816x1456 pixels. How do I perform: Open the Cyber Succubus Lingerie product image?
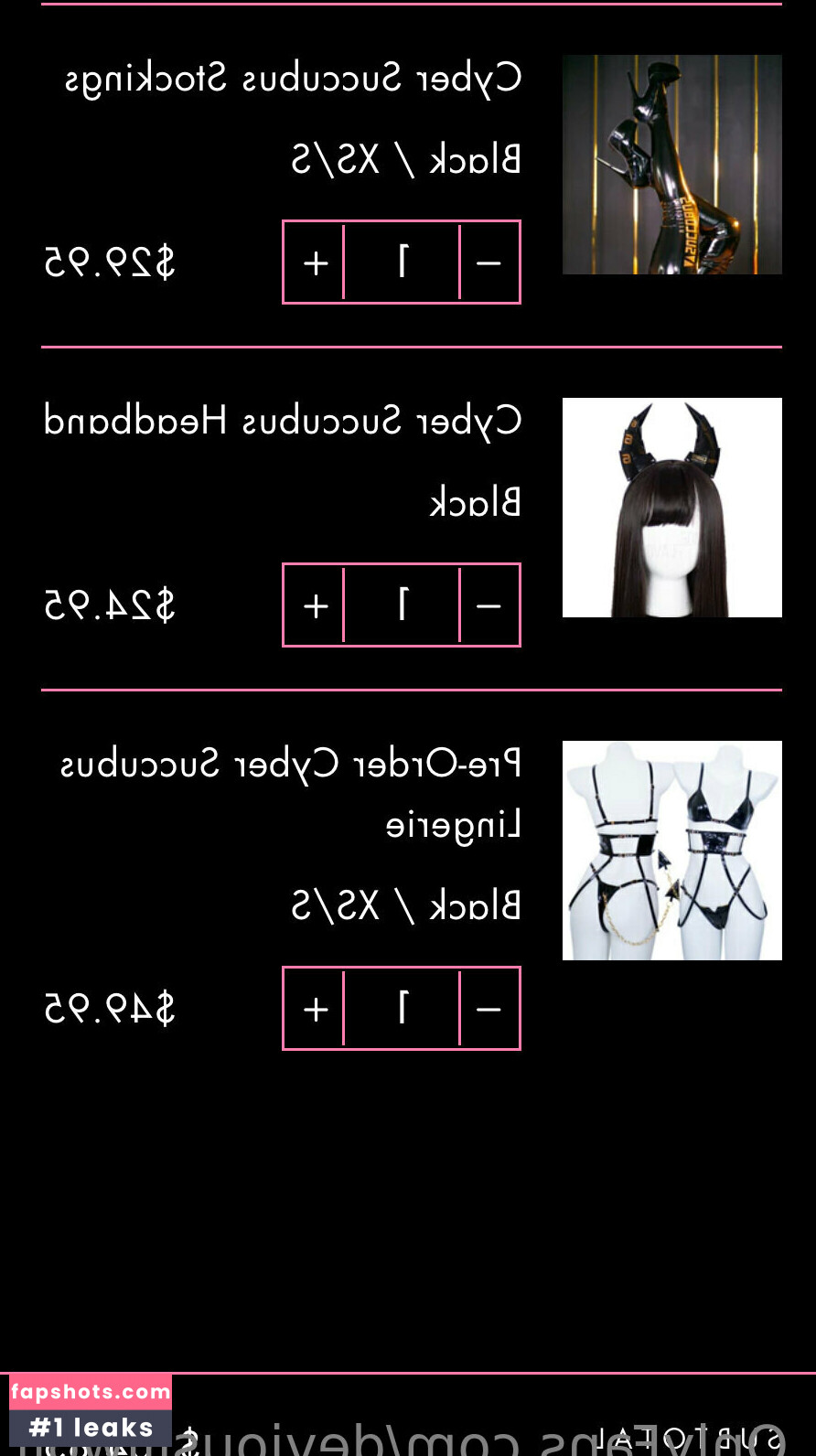point(671,851)
